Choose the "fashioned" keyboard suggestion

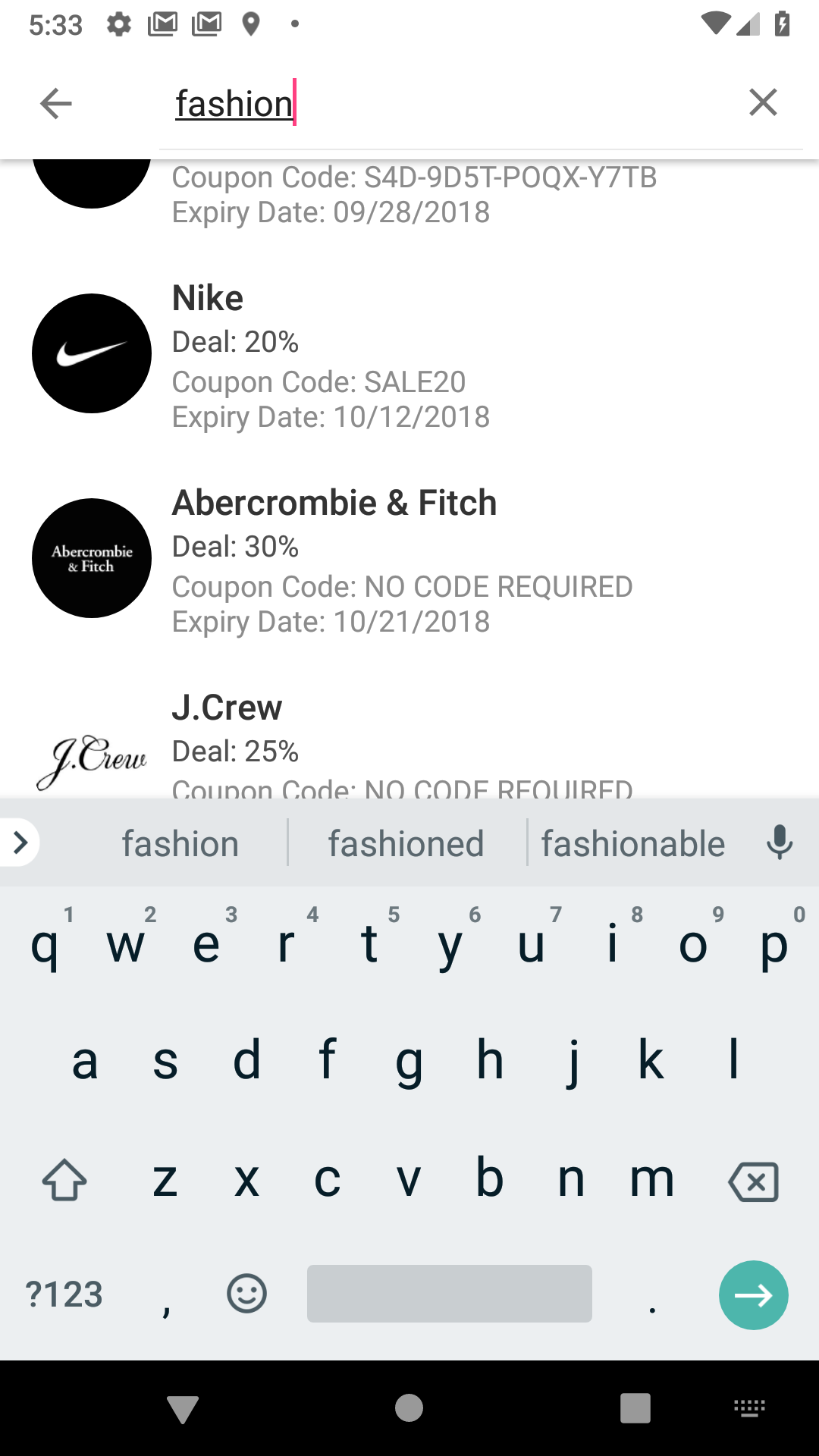point(406,843)
